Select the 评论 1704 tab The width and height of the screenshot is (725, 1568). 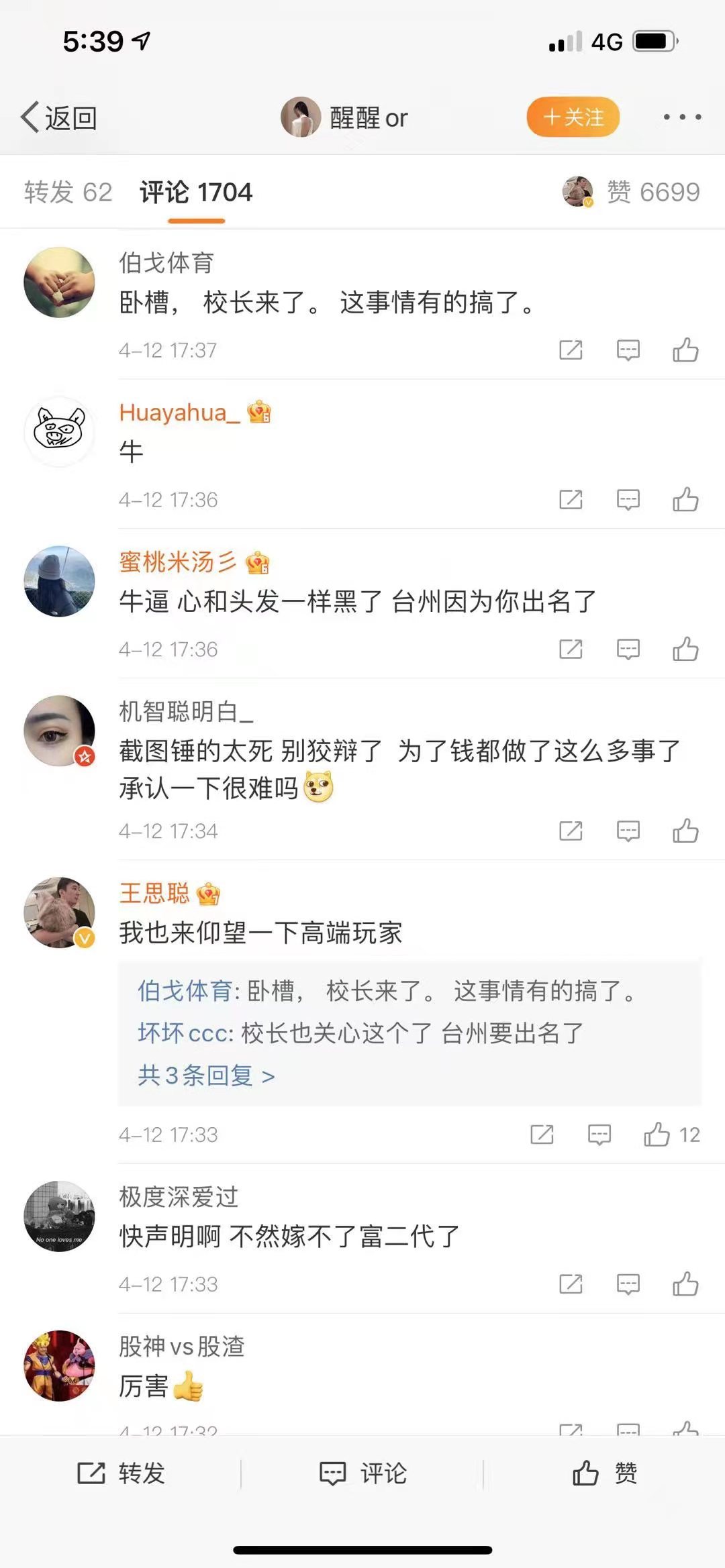tap(195, 191)
